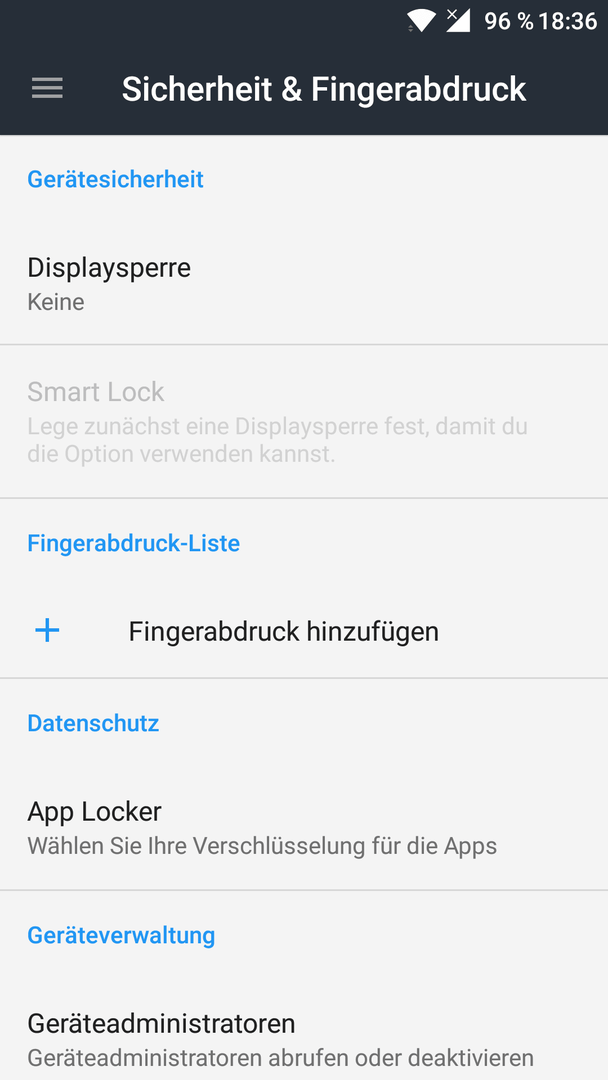Tap Fingerabdruck hinzufügen to add fingerprint

coord(304,632)
